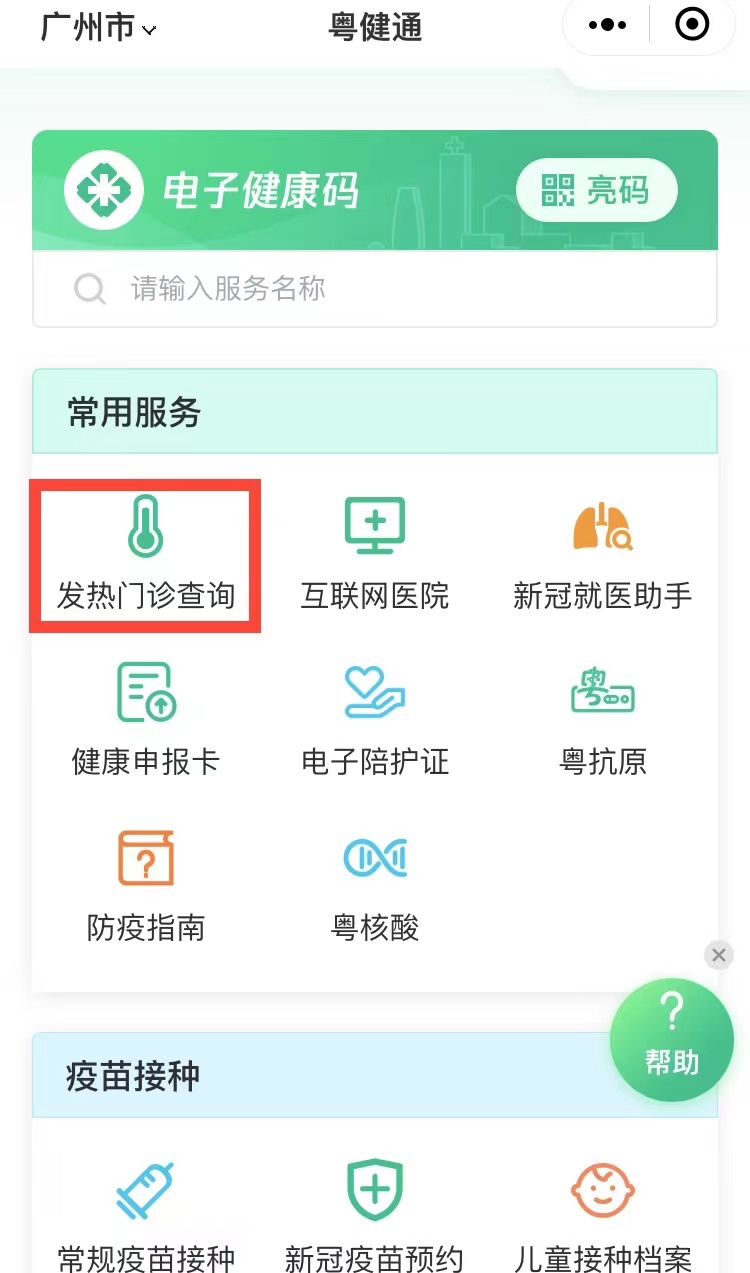
Task: Tap the floating 帮助 help button
Action: (671, 1040)
